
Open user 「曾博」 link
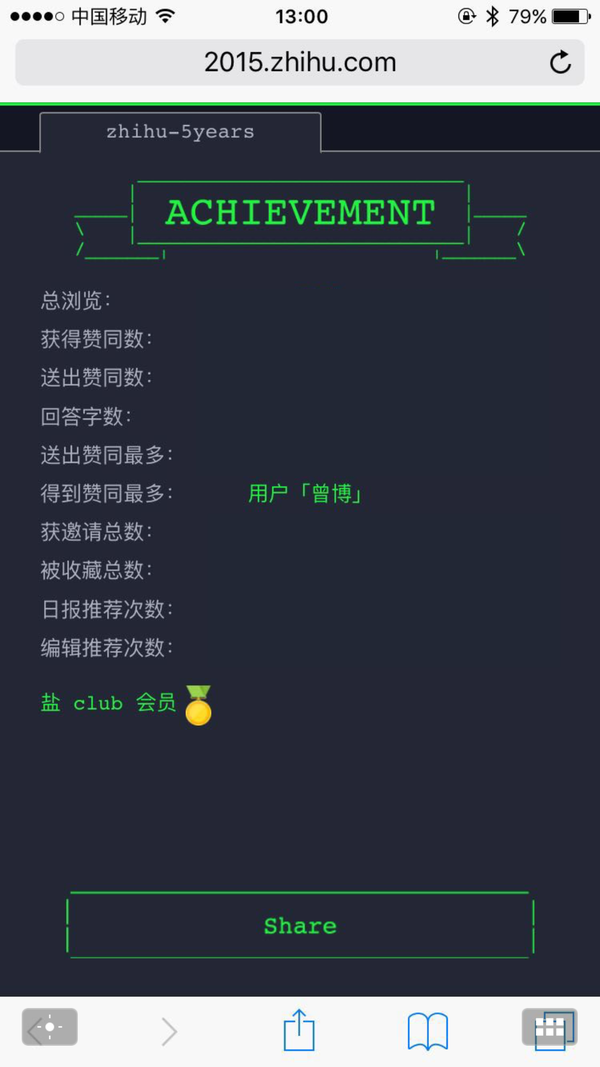306,493
